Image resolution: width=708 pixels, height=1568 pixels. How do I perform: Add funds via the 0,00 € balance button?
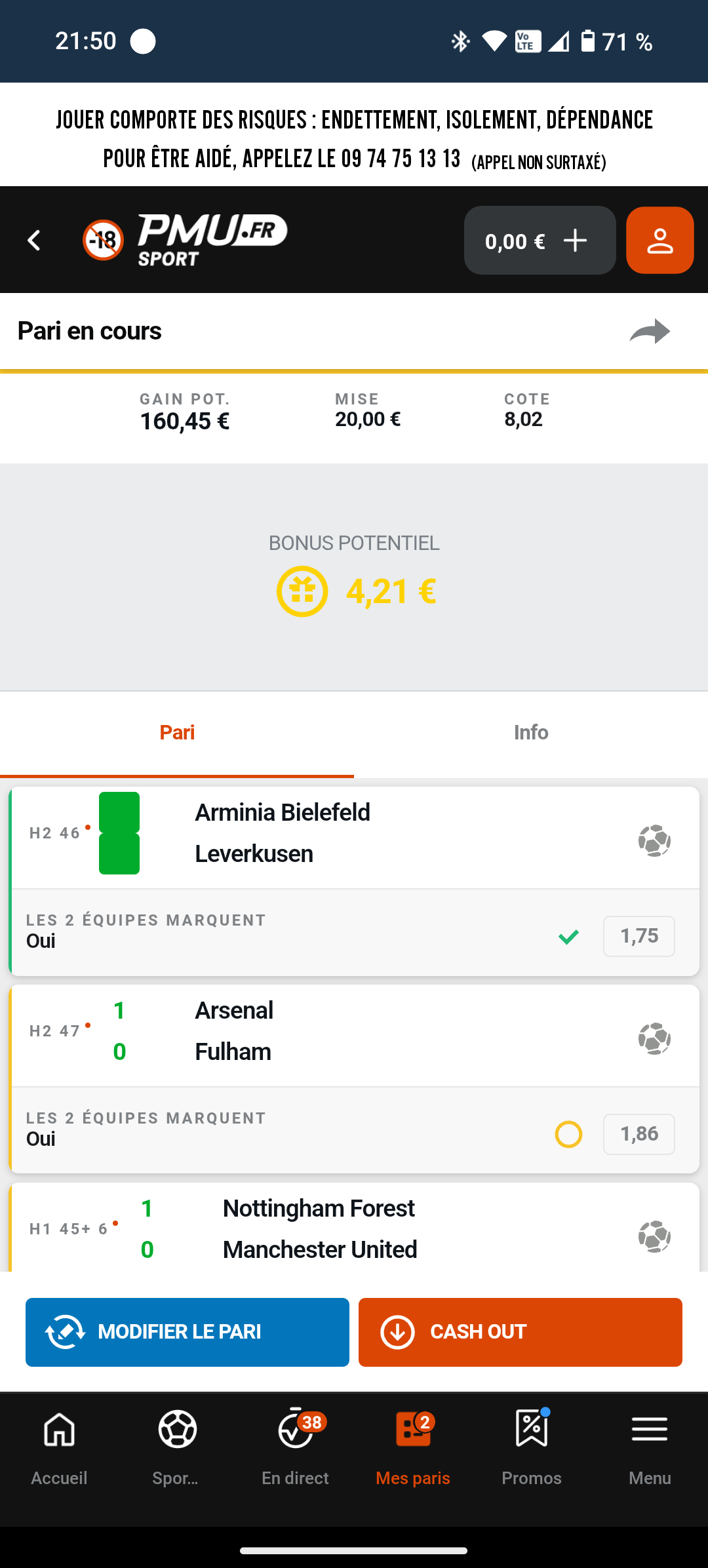(540, 240)
